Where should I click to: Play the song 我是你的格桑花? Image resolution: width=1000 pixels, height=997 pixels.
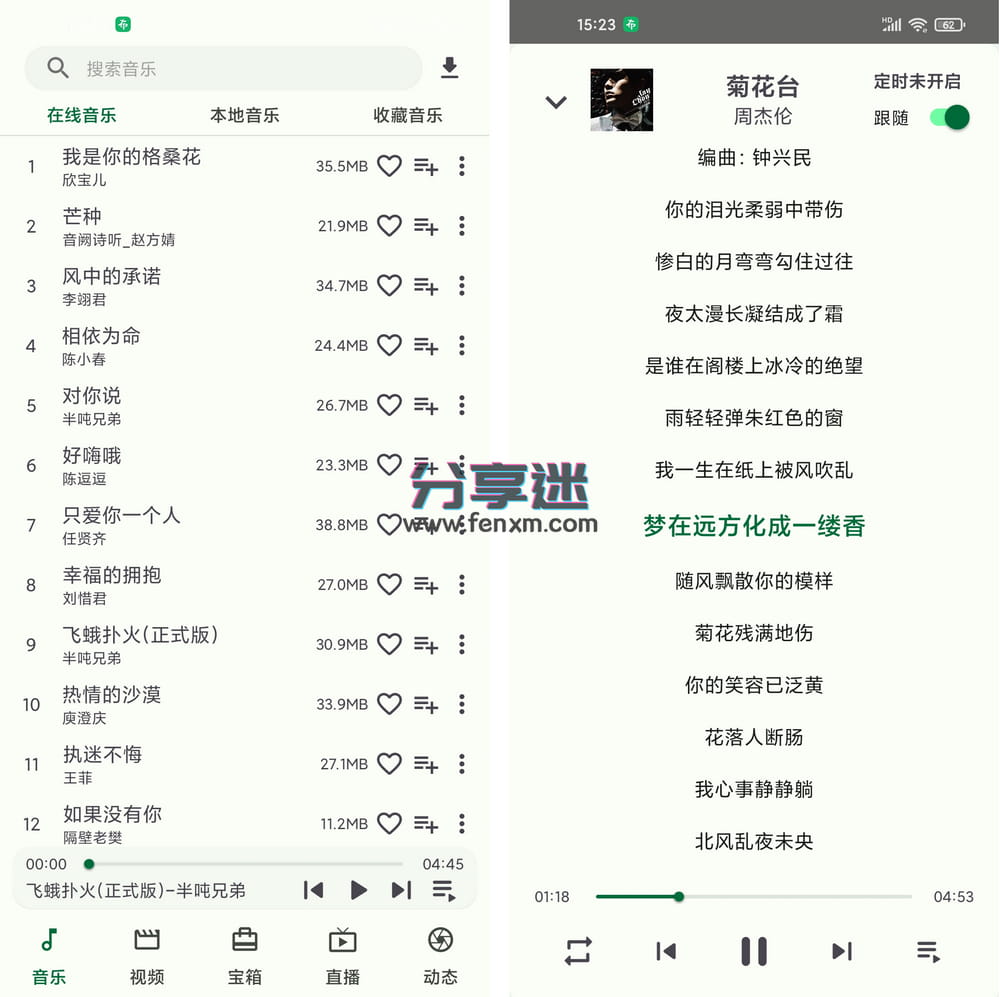(132, 157)
